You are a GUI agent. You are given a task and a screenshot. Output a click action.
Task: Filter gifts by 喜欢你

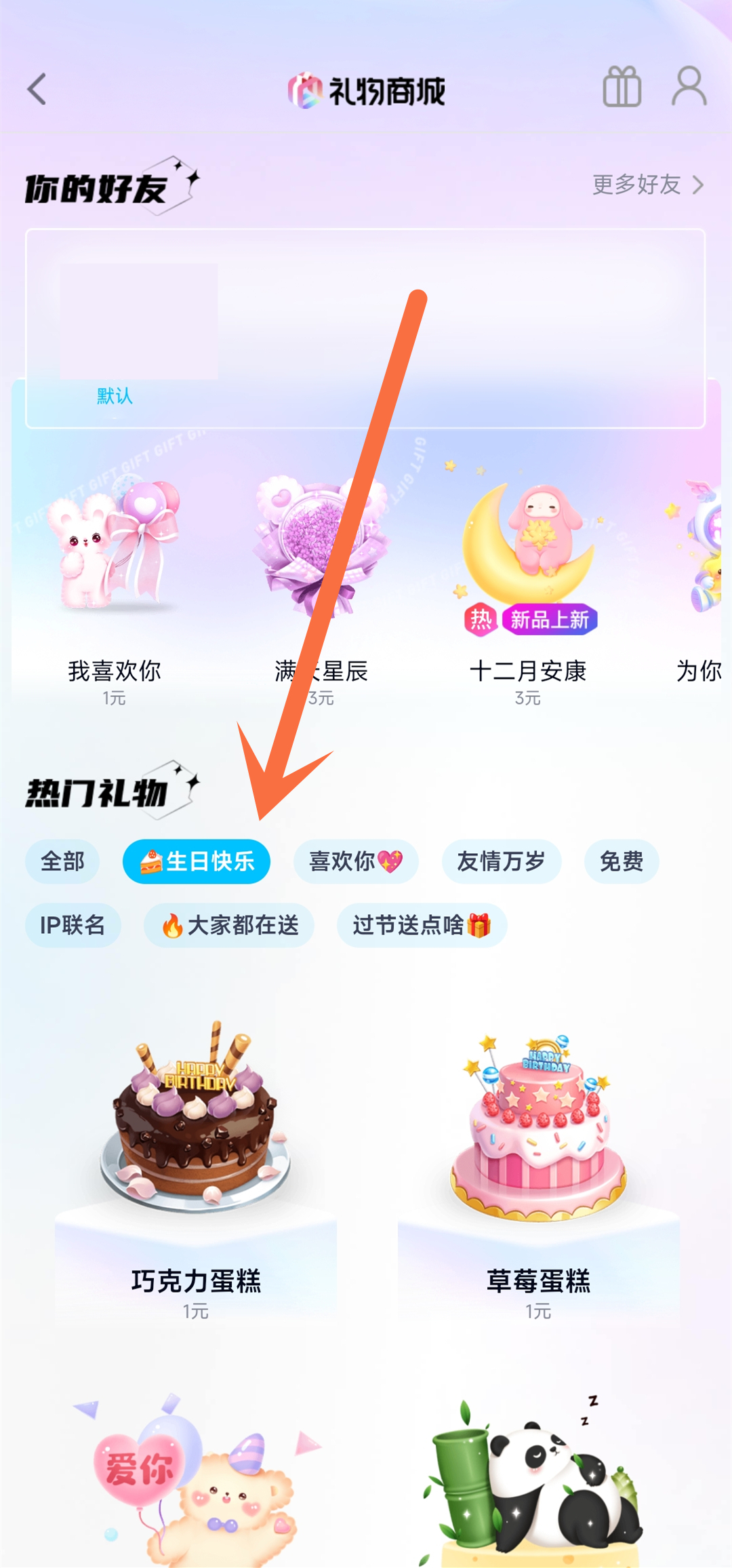(355, 862)
